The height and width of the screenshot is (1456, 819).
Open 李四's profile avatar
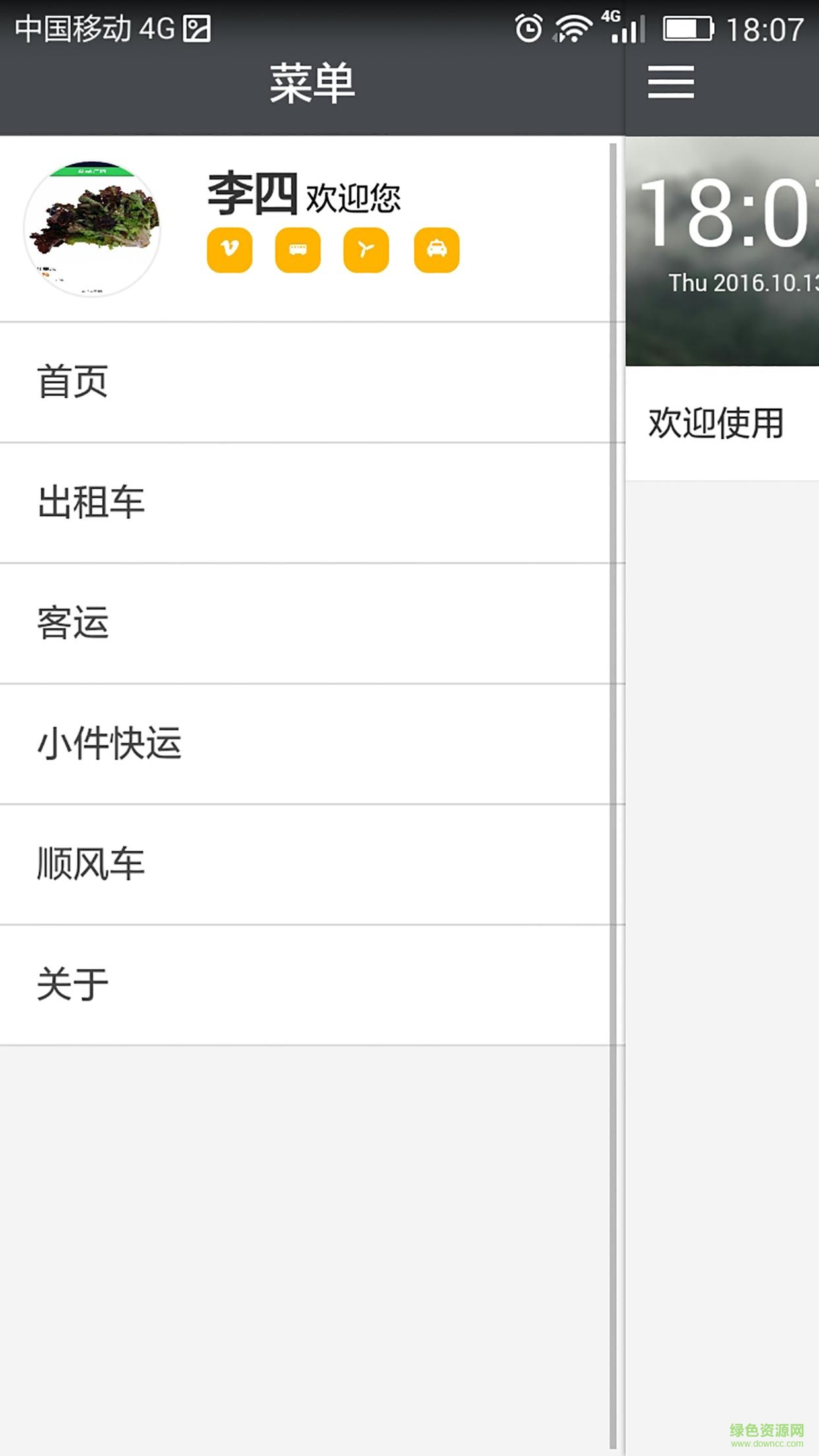click(x=92, y=229)
